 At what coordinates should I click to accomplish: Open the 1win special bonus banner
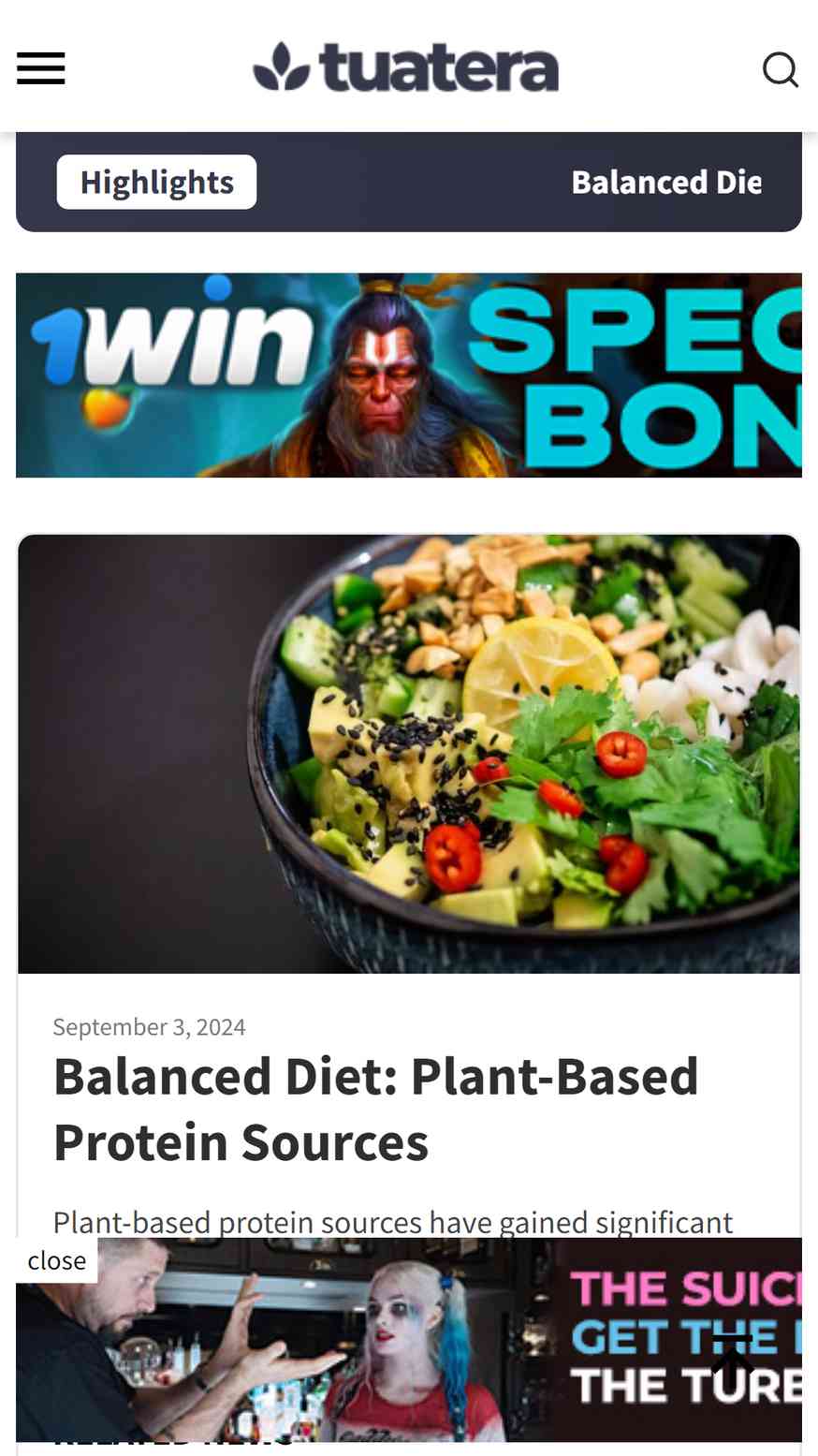point(409,375)
